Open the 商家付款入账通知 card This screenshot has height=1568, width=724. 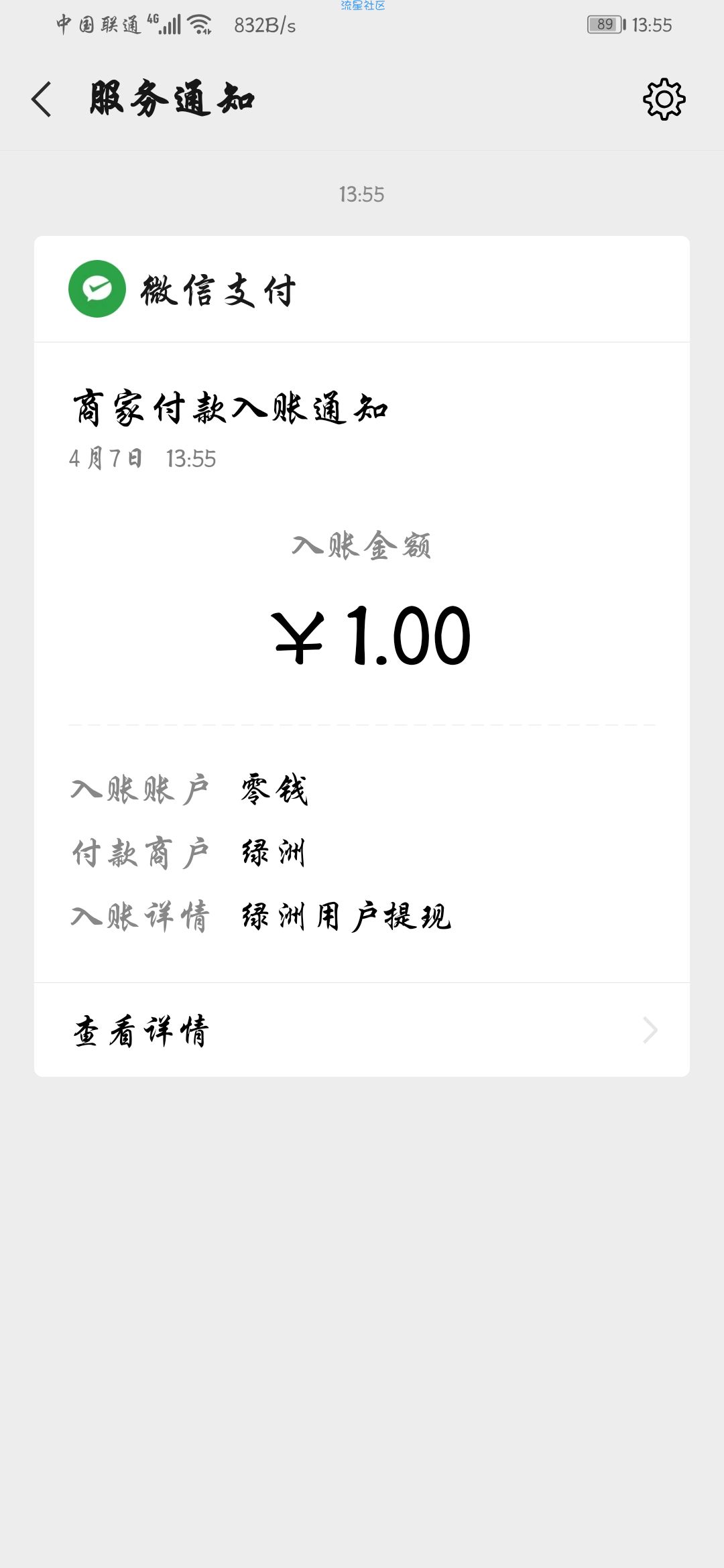point(362,662)
